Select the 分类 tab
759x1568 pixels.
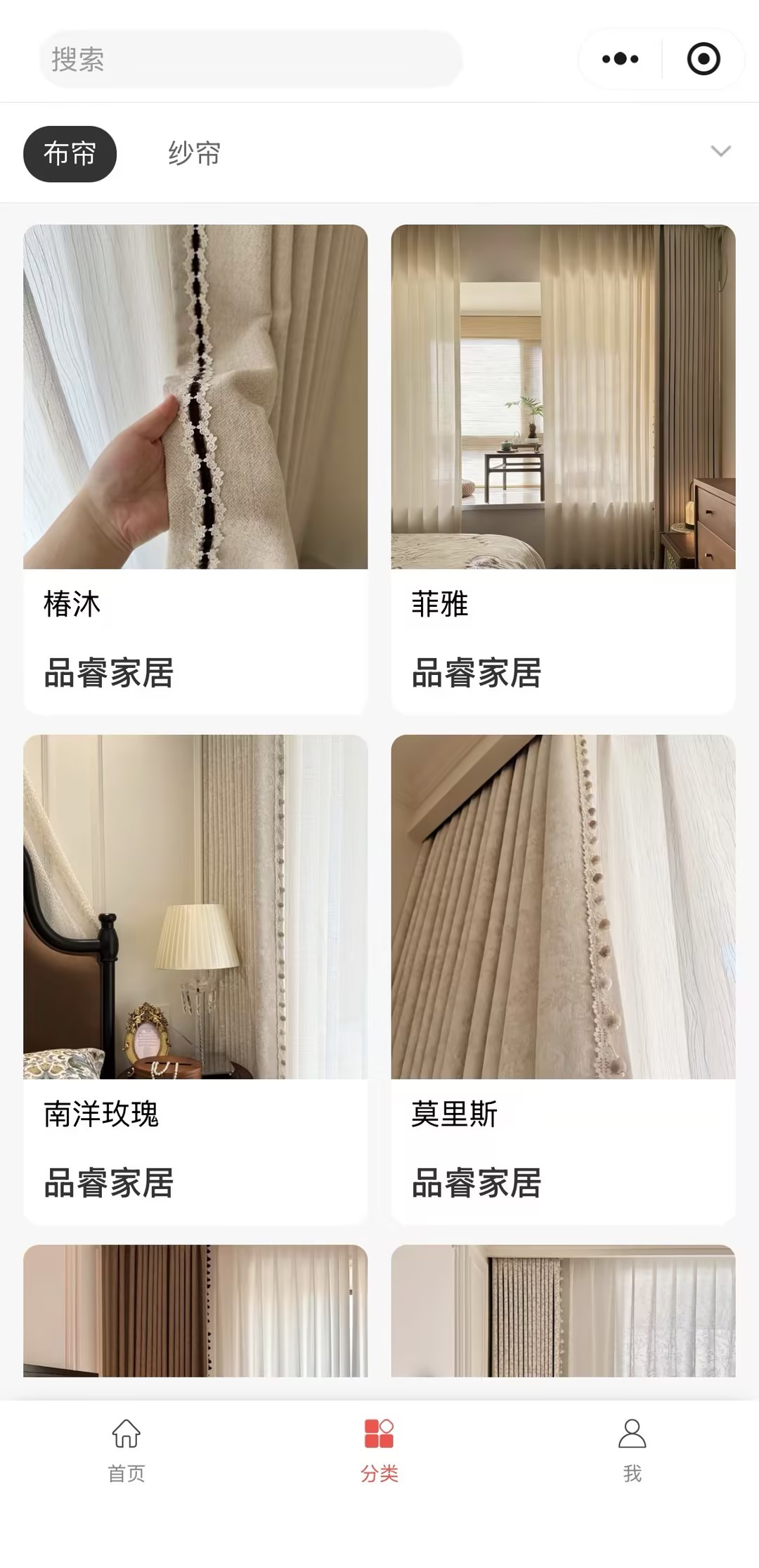coord(379,1450)
